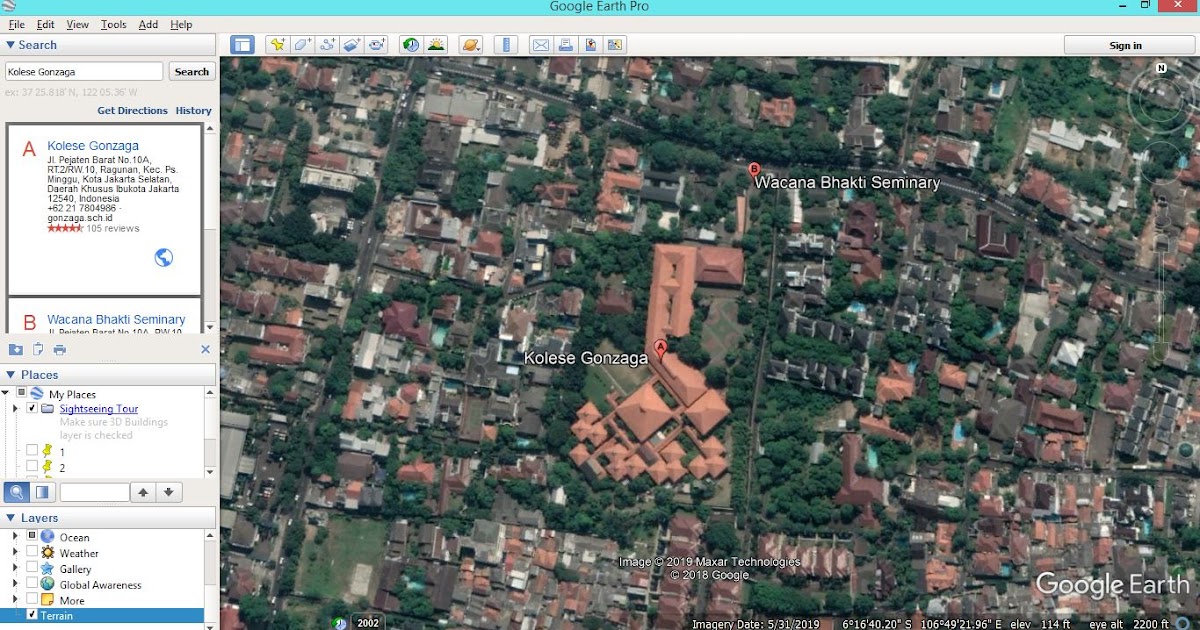This screenshot has width=1200, height=630.
Task: Focus the Kolese Gonzaga search field
Action: [x=84, y=72]
